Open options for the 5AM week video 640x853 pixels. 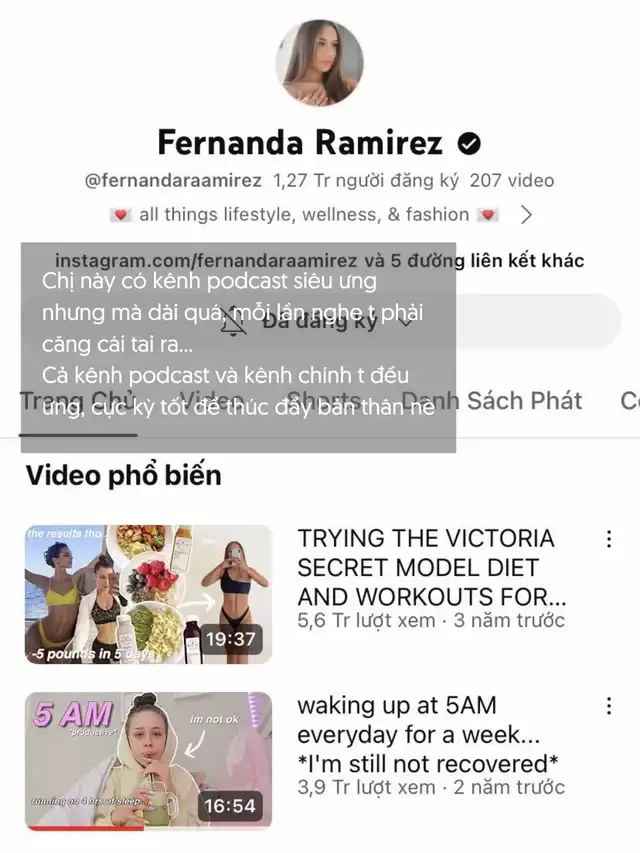pos(609,706)
